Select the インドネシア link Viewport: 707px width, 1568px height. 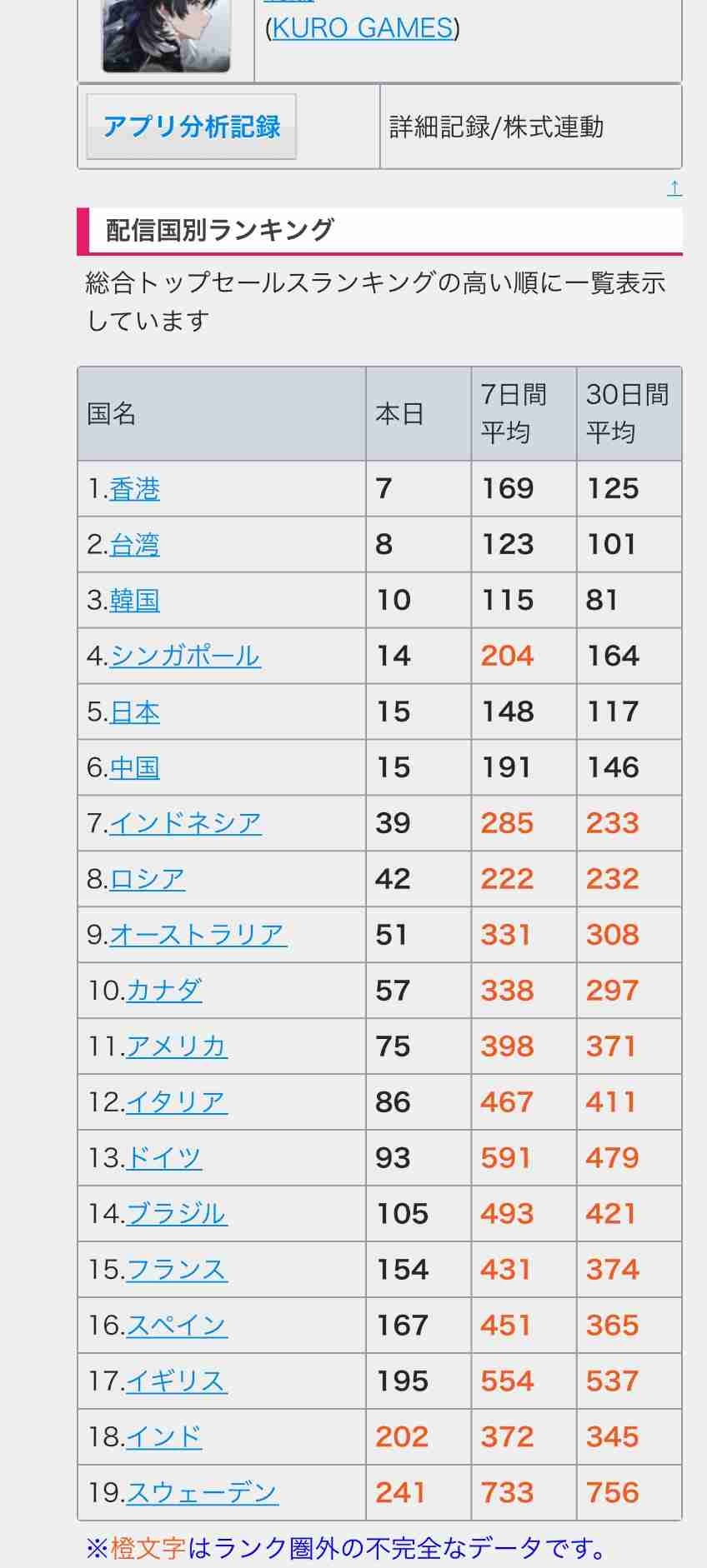click(x=185, y=824)
